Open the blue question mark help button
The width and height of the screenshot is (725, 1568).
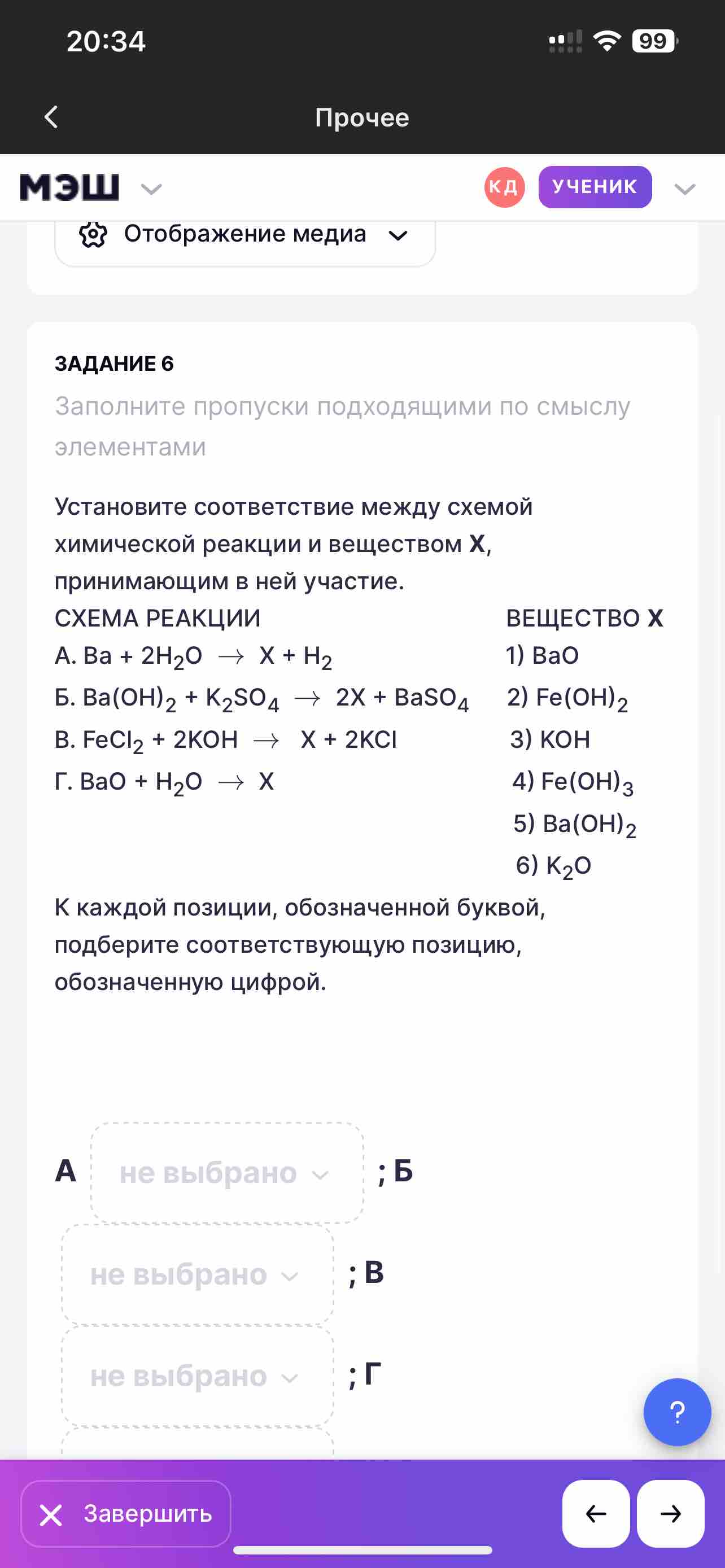click(677, 1412)
